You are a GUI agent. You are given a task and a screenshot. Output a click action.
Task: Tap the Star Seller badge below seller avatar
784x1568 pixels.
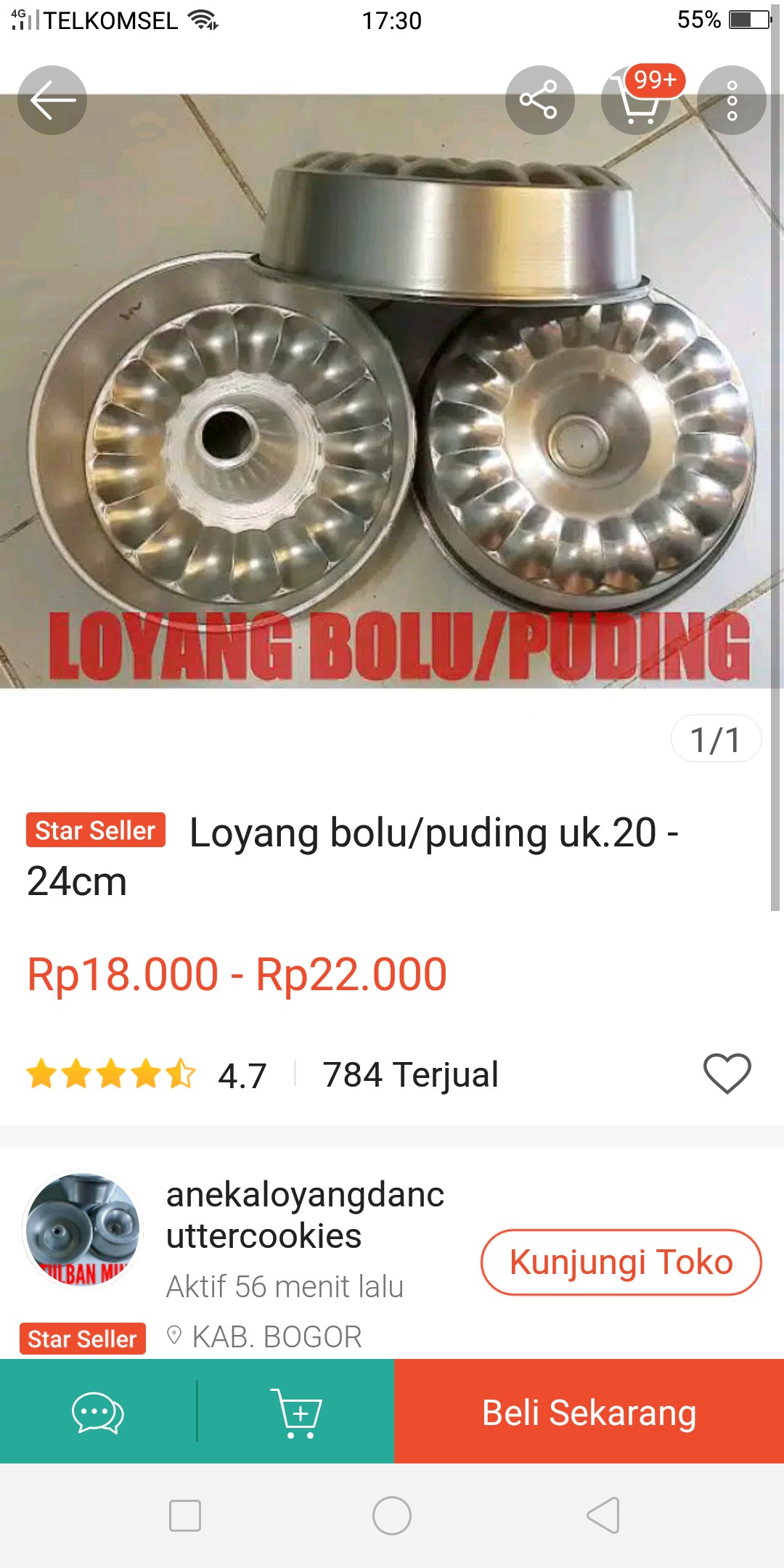81,1338
